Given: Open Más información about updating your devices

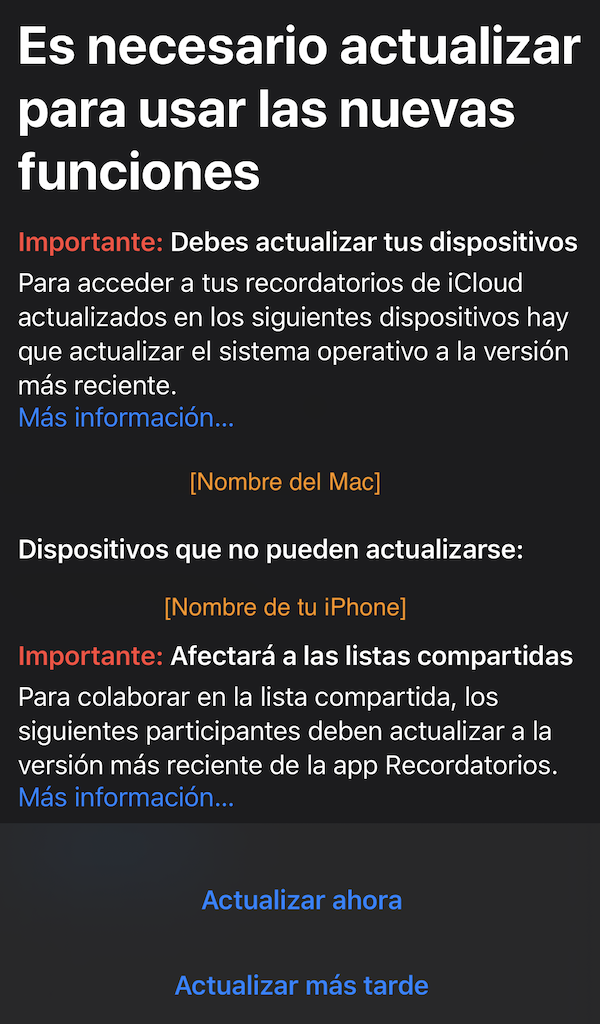Looking at the screenshot, I should click(x=126, y=418).
